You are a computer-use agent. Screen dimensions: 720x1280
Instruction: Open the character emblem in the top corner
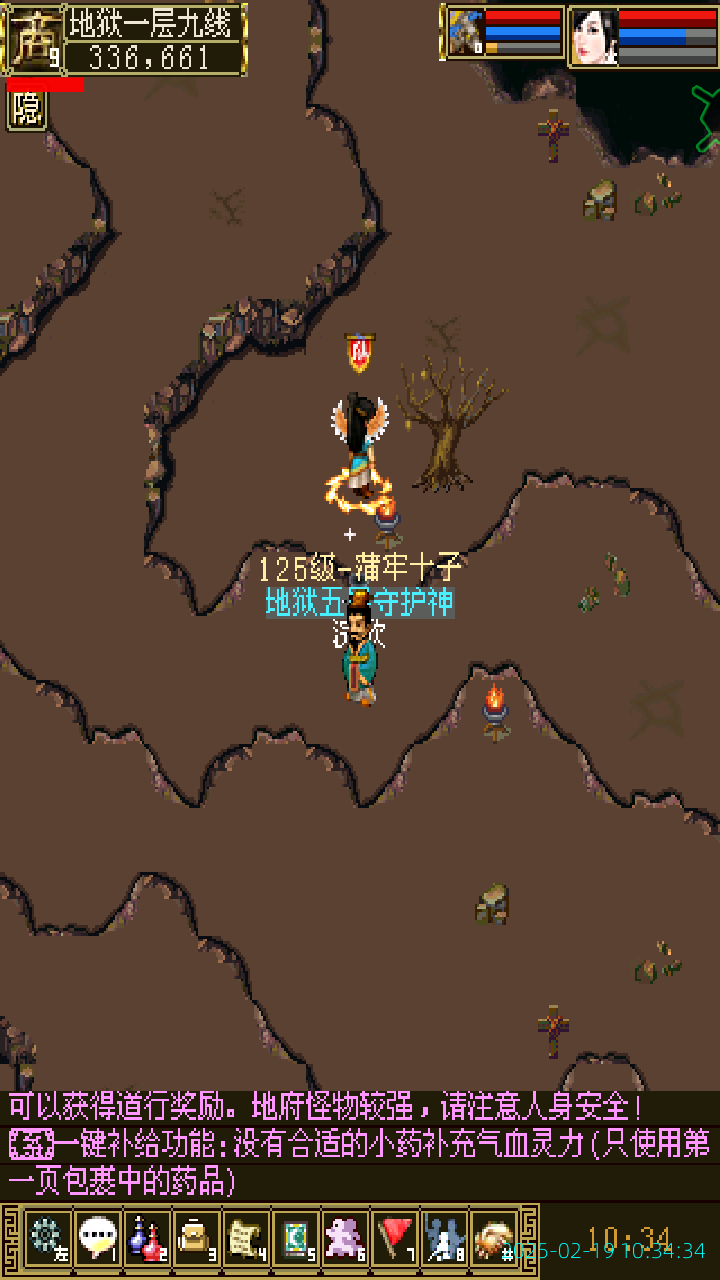(x=33, y=39)
